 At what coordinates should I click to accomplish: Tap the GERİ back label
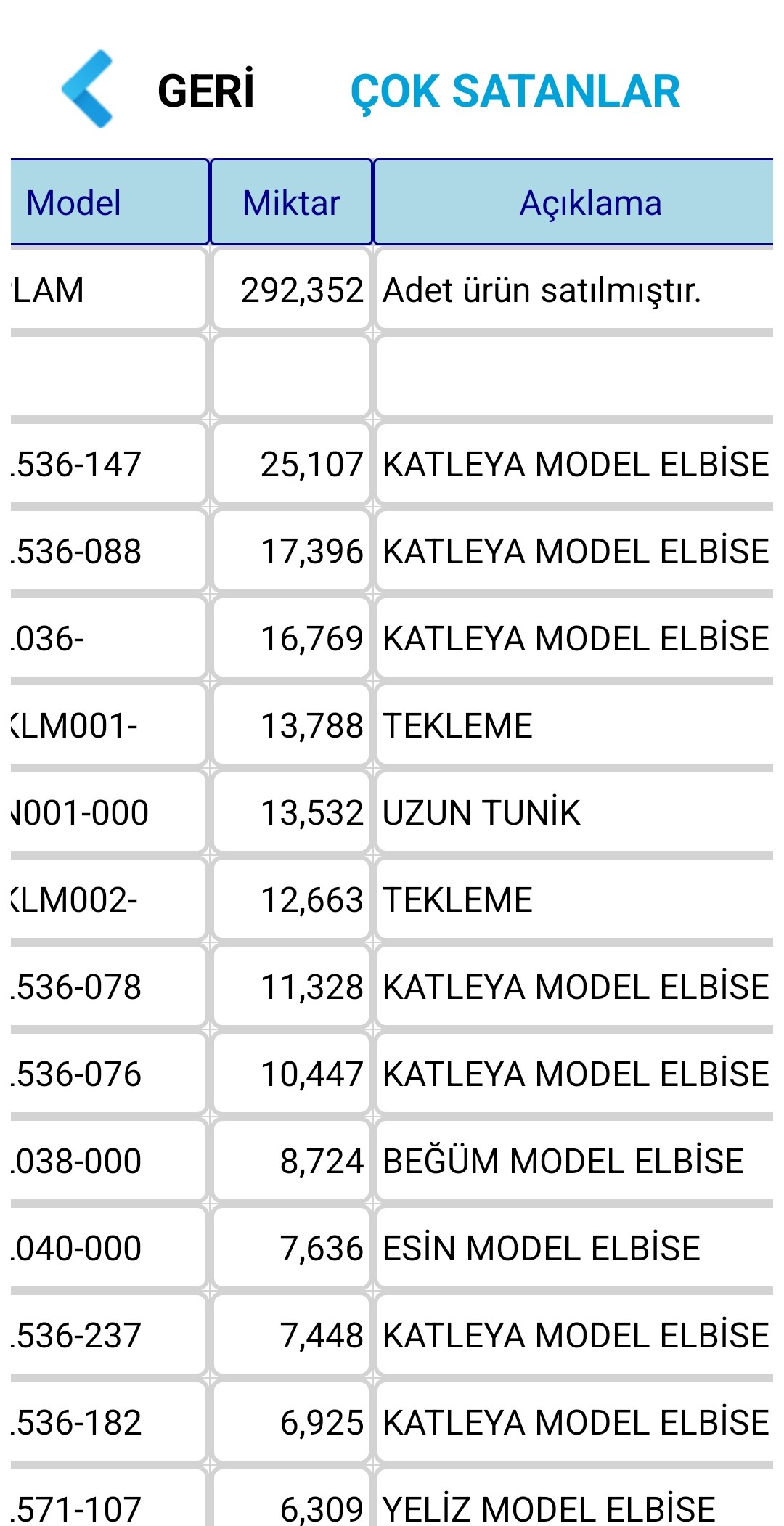click(206, 91)
